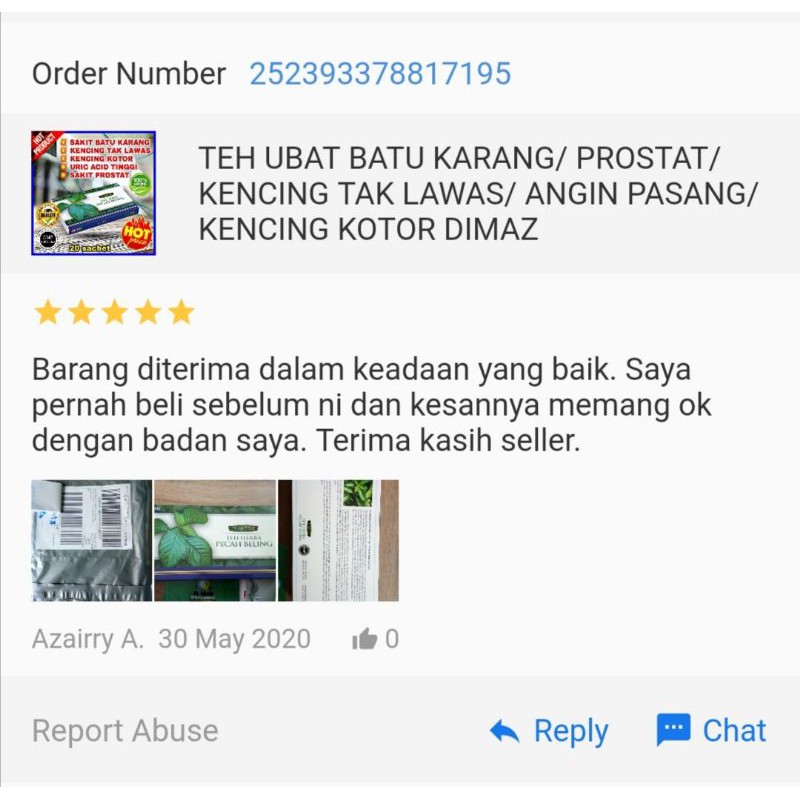This screenshot has height=800, width=800.
Task: Start a Chat with the buyer
Action: tap(711, 731)
